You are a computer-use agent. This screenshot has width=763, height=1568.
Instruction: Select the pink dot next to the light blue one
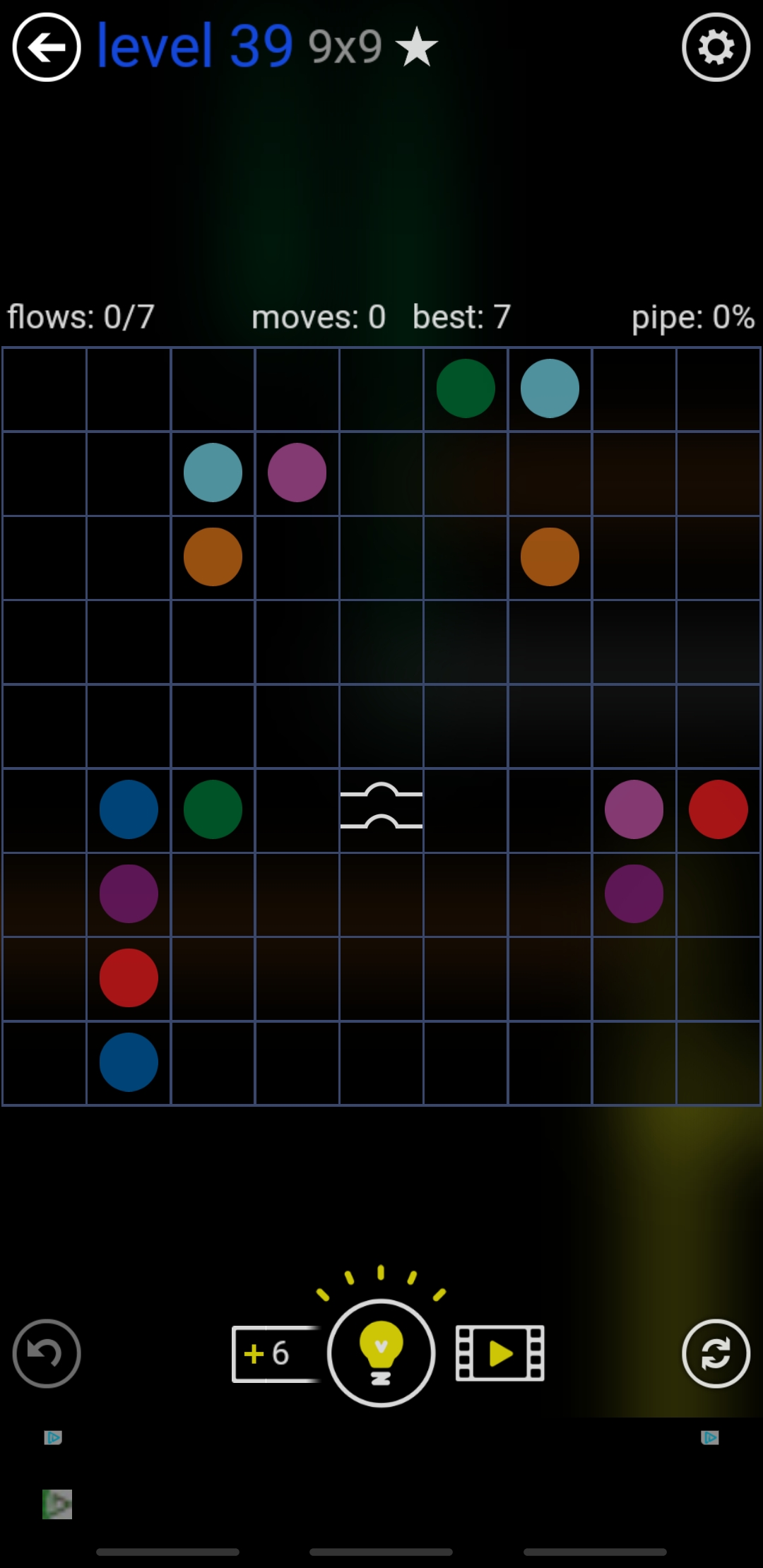pos(297,473)
